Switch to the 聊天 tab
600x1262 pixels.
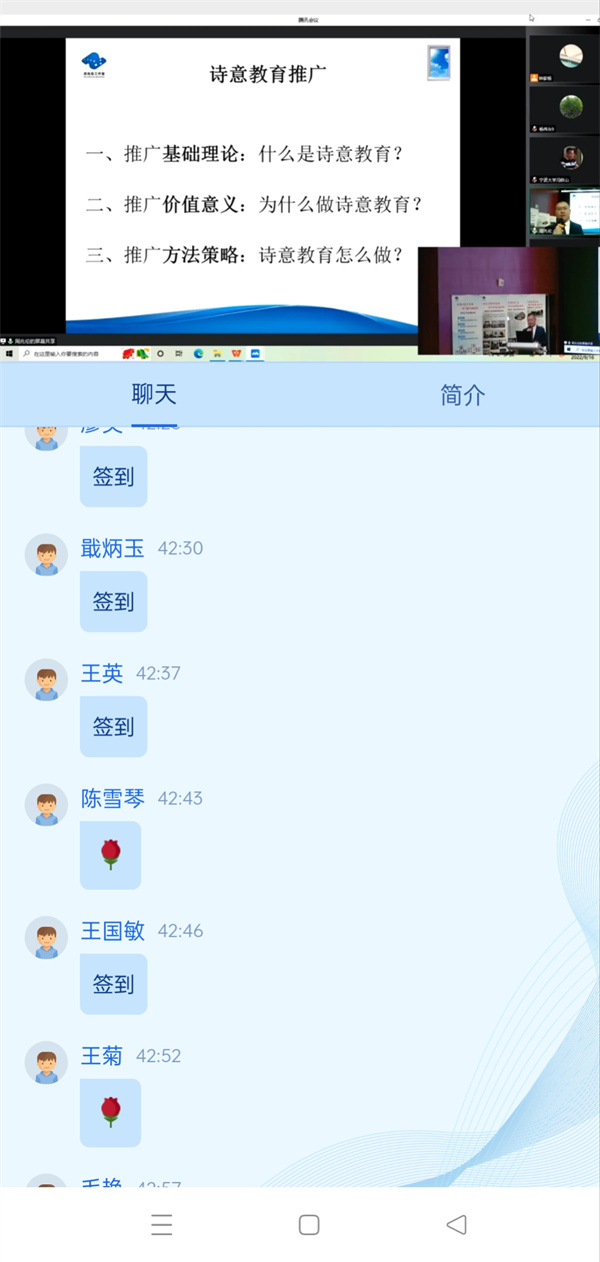pyautogui.click(x=154, y=394)
